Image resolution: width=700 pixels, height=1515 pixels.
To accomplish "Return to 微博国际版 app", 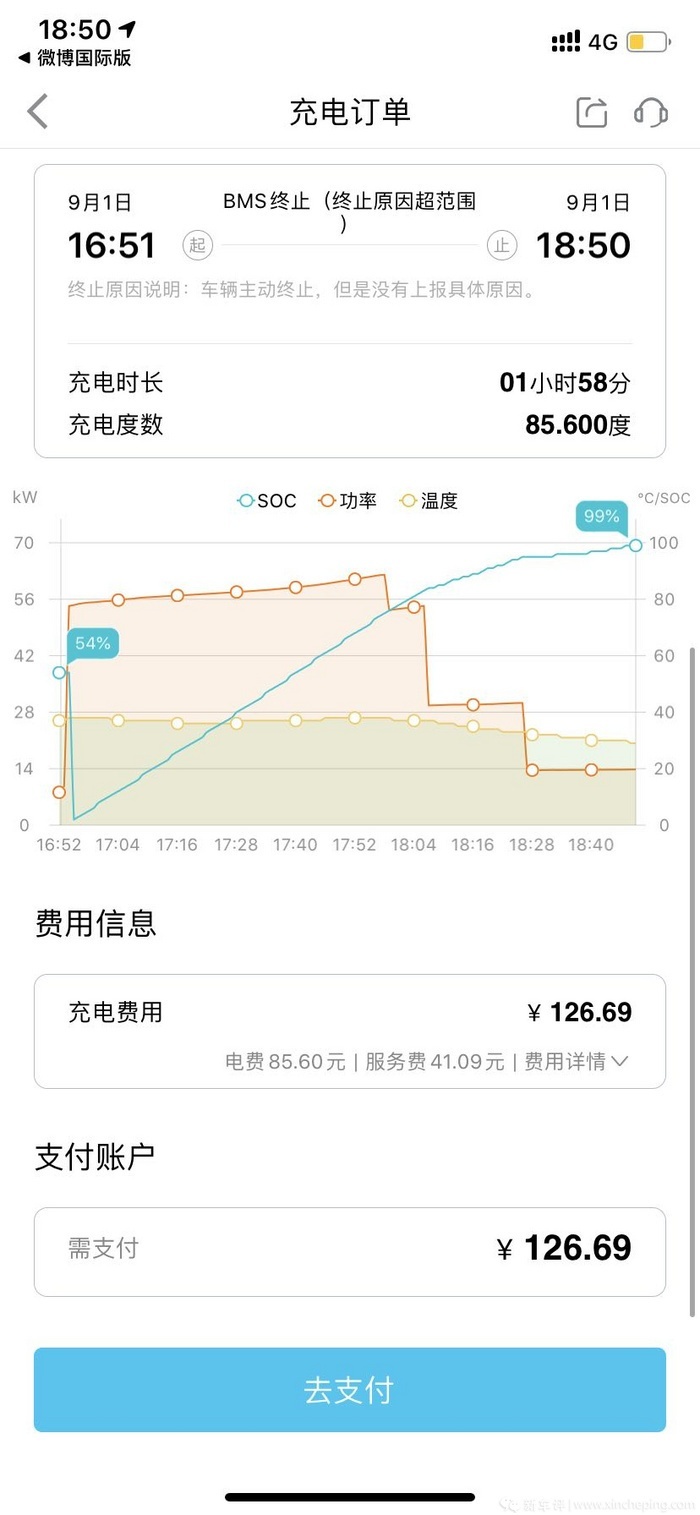I will [x=75, y=58].
